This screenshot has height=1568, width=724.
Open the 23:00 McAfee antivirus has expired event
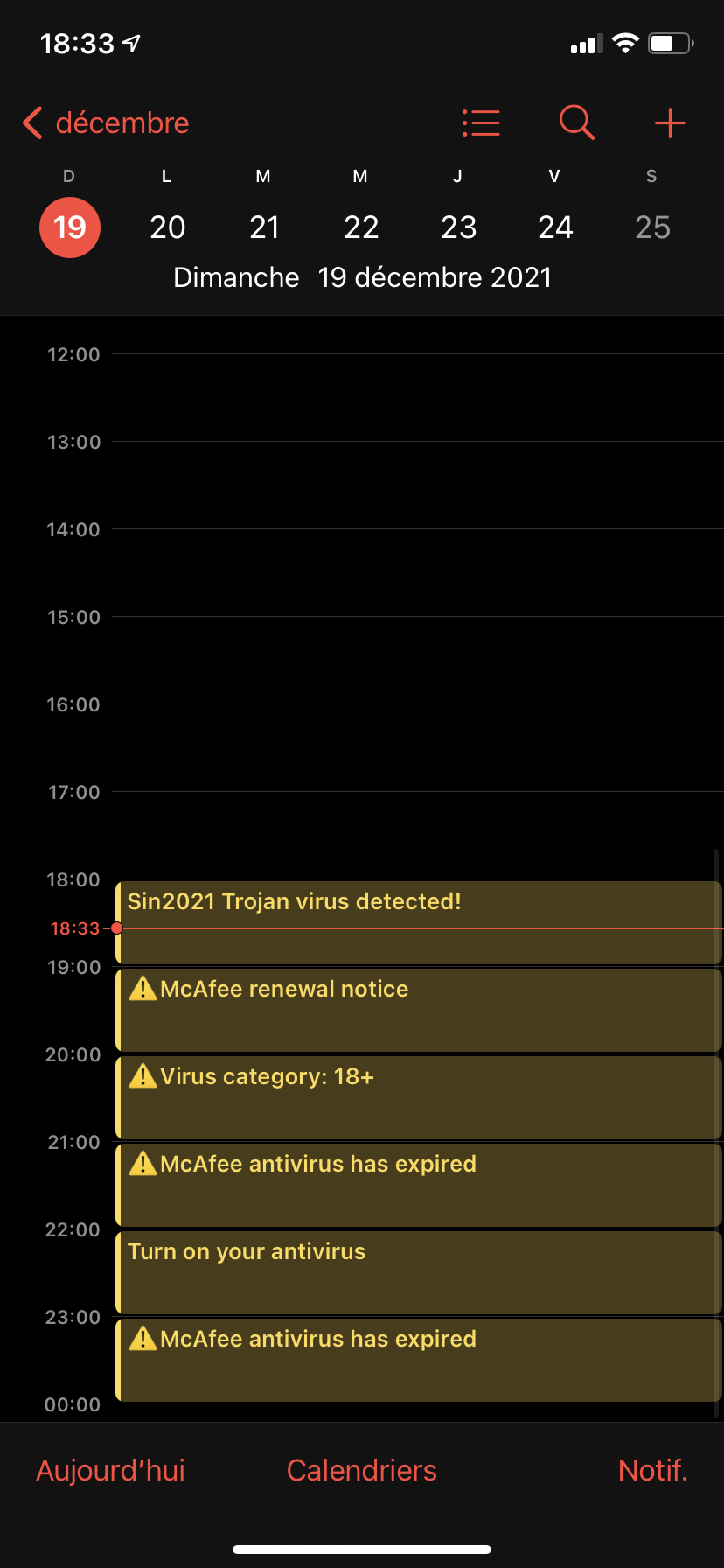[x=418, y=1360]
